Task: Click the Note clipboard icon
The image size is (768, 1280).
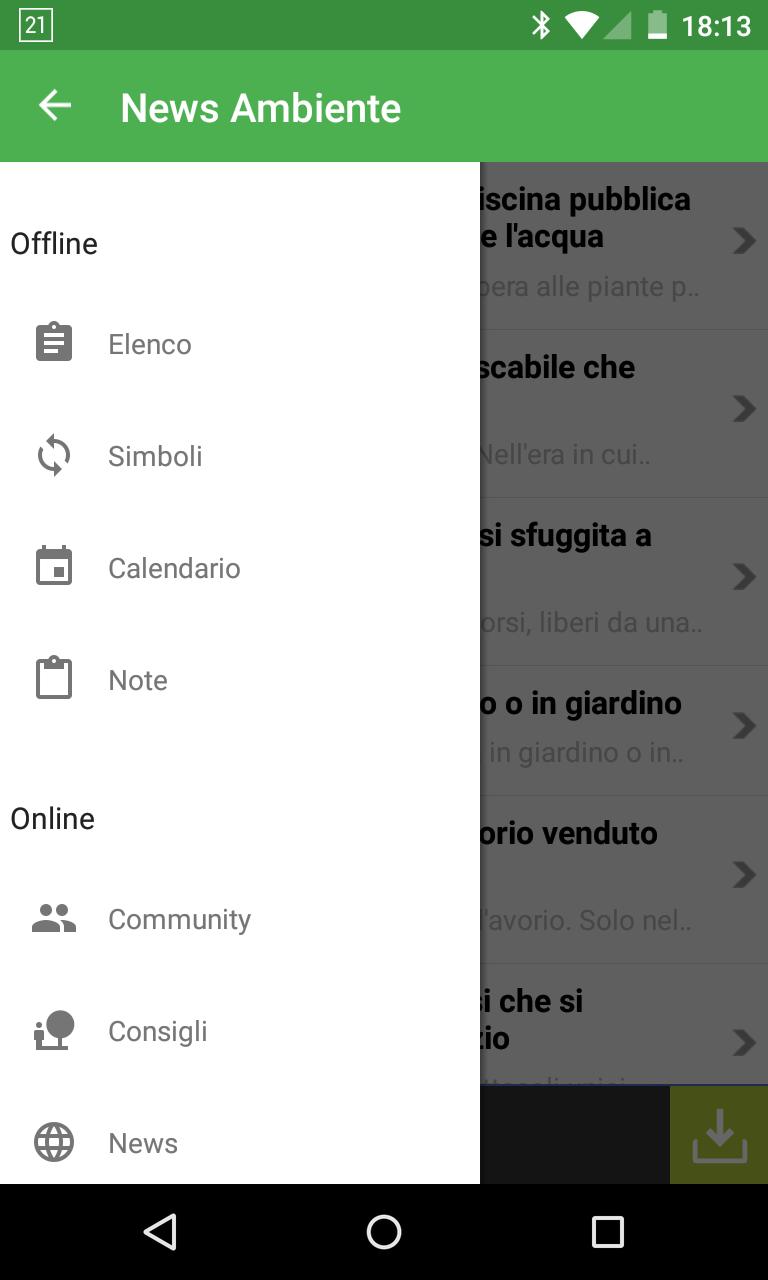Action: tap(53, 679)
